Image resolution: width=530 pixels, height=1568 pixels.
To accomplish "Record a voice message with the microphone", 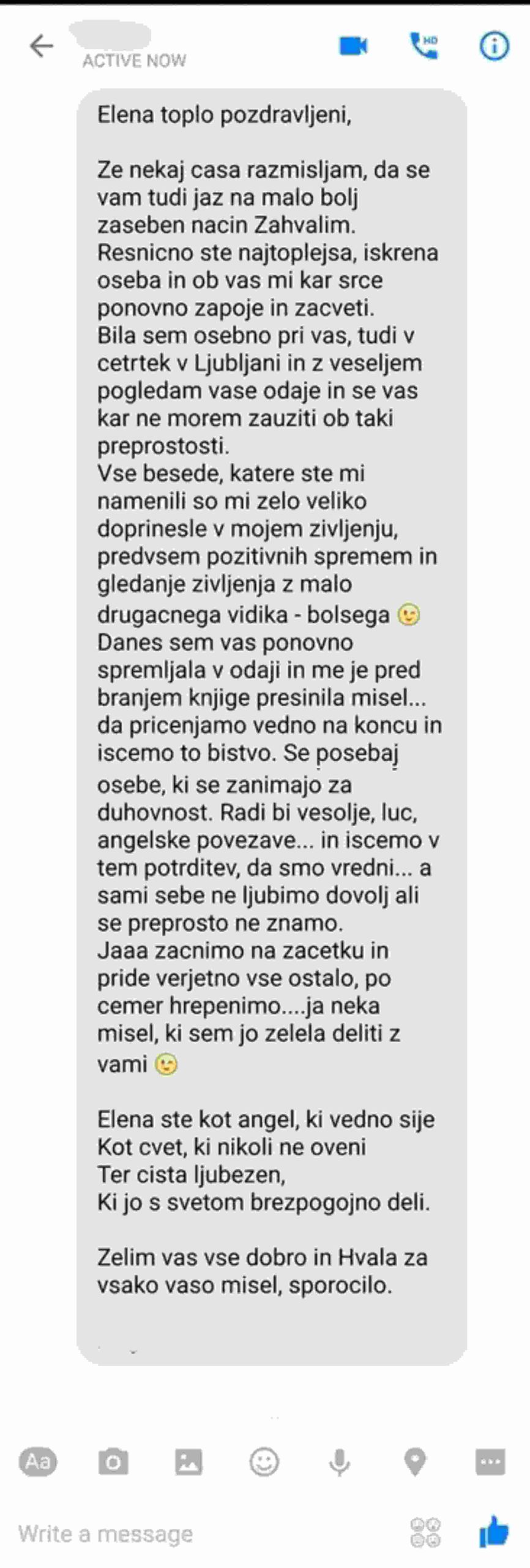I will click(x=339, y=1463).
